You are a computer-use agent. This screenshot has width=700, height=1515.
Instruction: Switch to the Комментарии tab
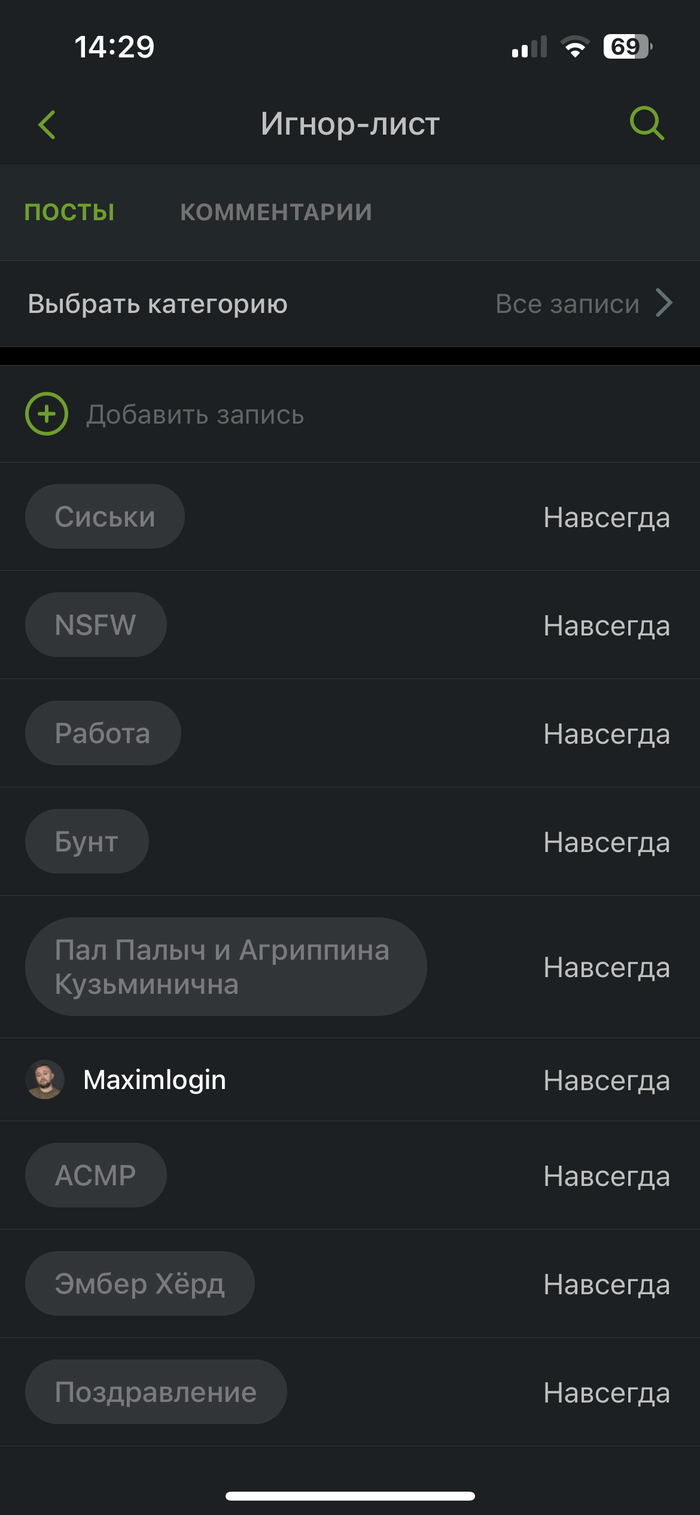click(x=275, y=212)
